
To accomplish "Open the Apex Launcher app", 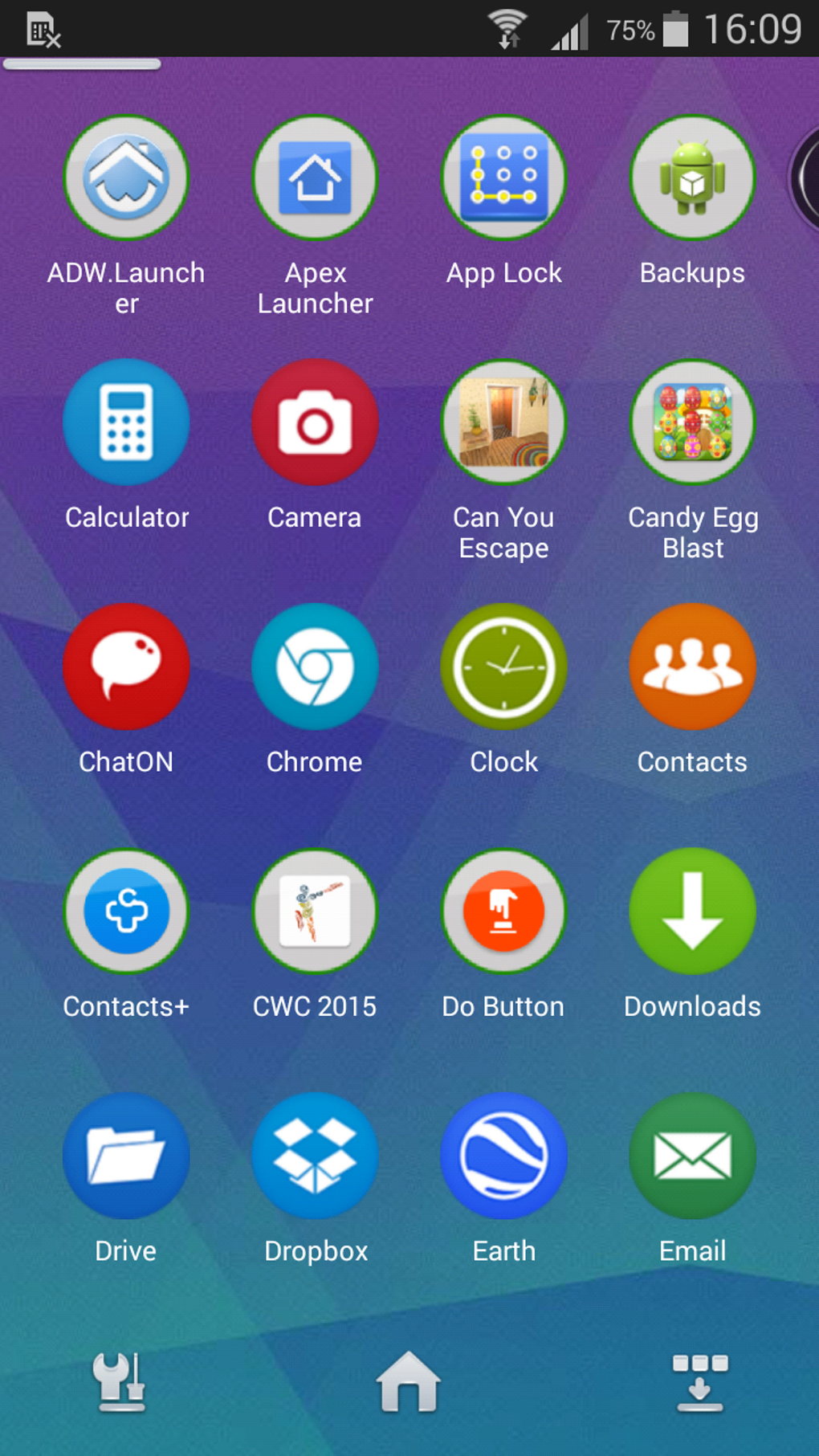I will (315, 177).
